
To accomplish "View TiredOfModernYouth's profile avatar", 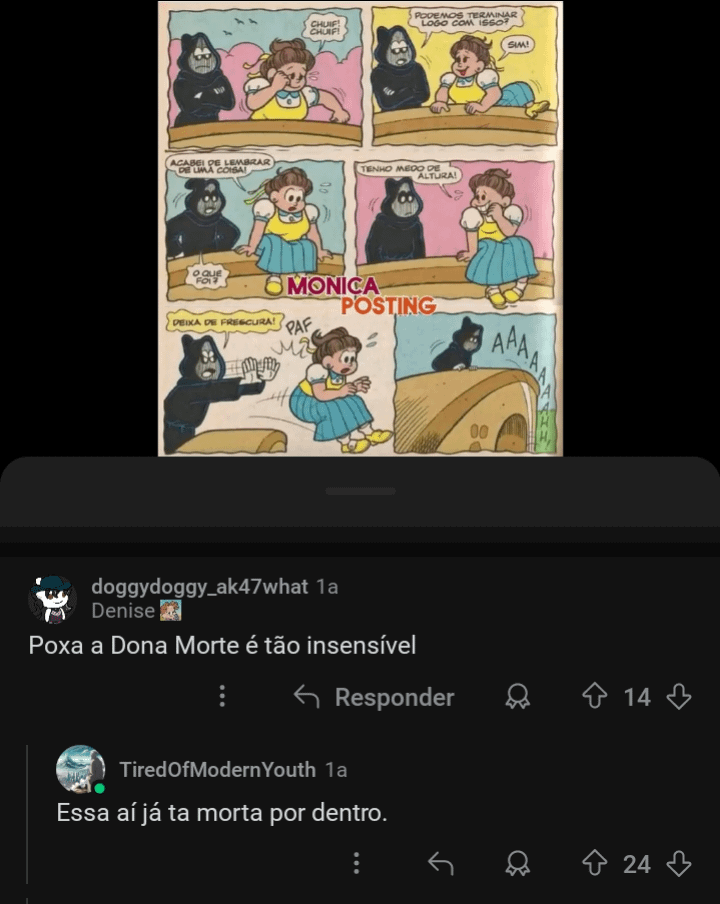I will pyautogui.click(x=80, y=769).
